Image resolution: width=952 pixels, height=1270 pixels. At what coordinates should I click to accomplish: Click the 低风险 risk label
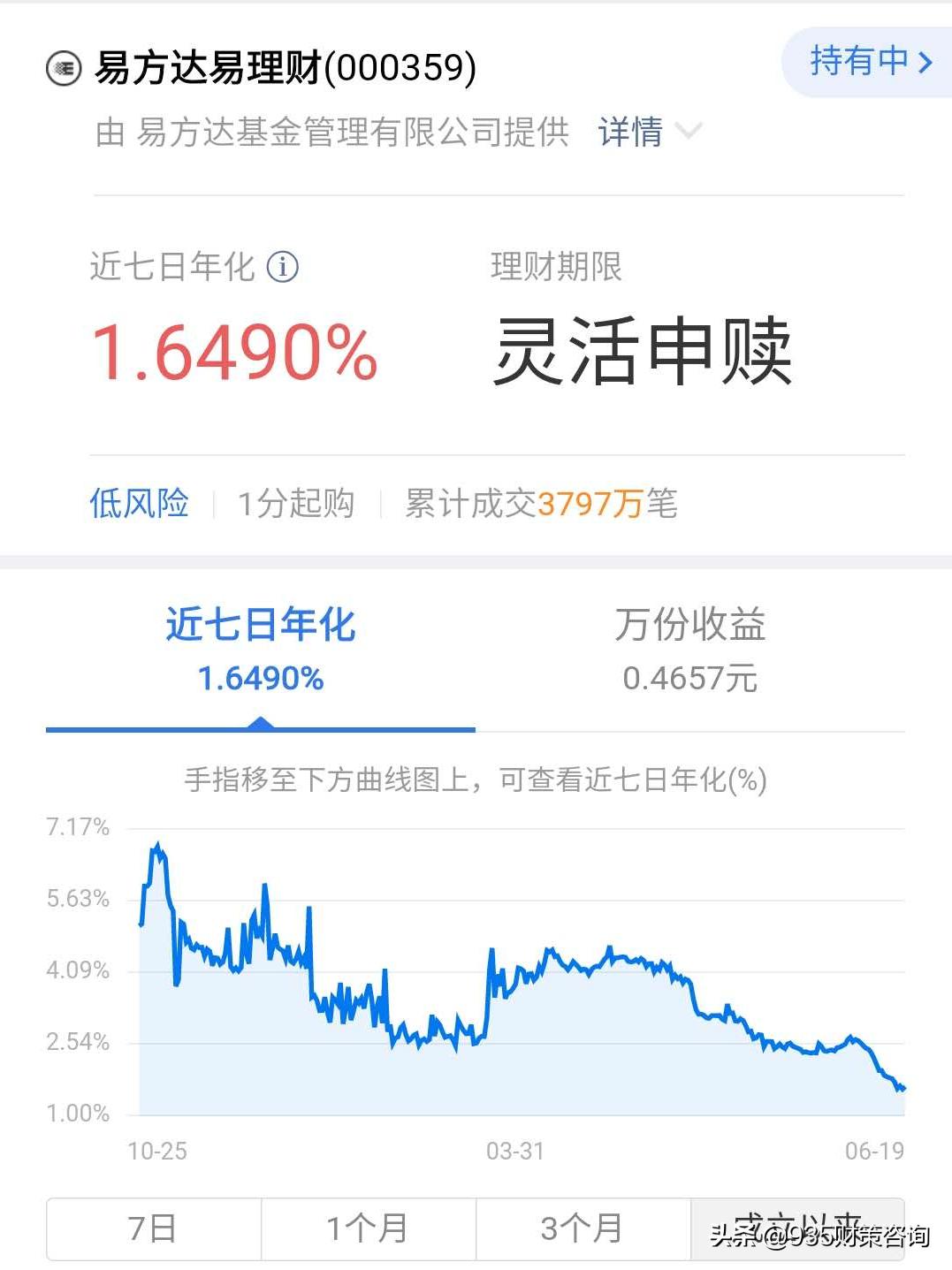(139, 504)
